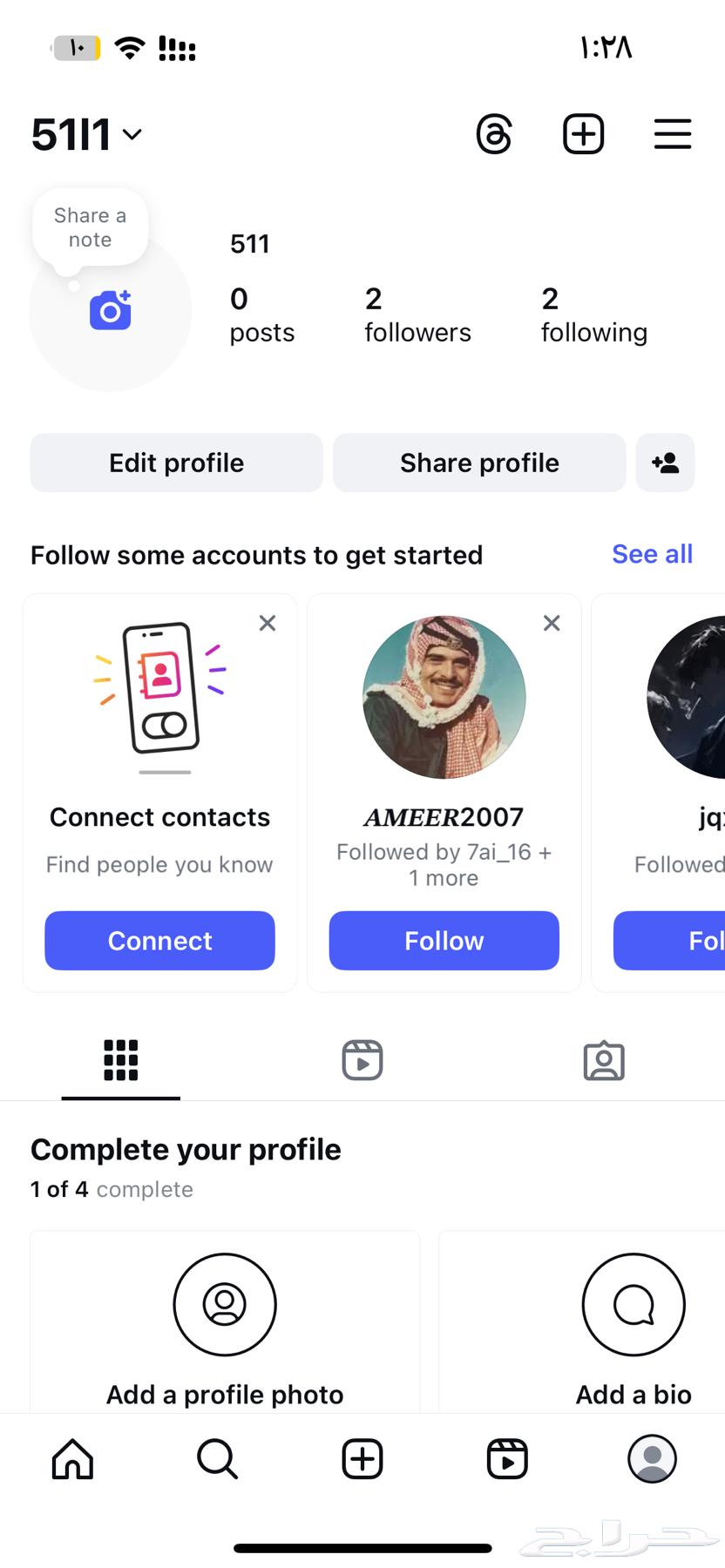Screen dimensions: 725x1568
Task: Tap the create new post plus icon
Action: [582, 133]
